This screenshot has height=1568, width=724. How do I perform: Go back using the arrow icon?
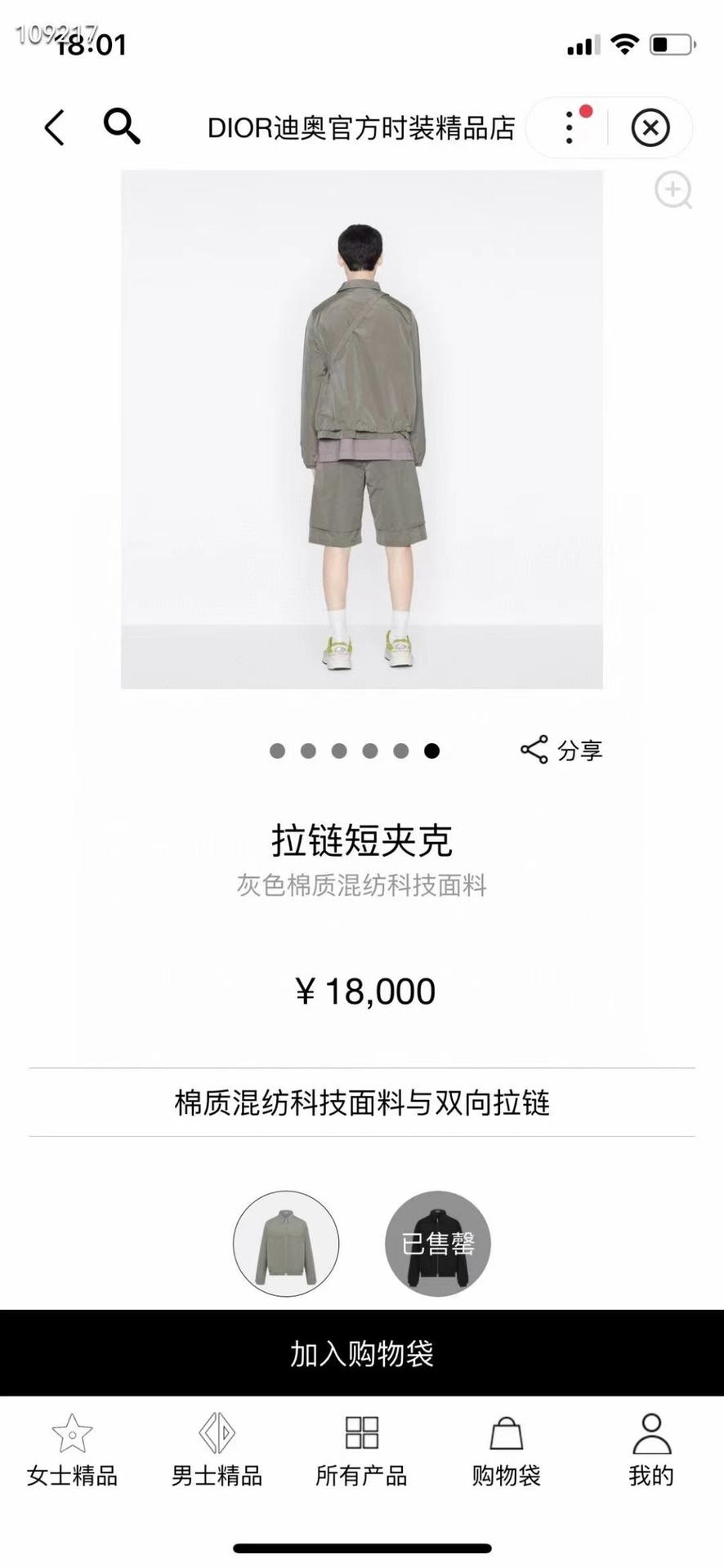(55, 128)
